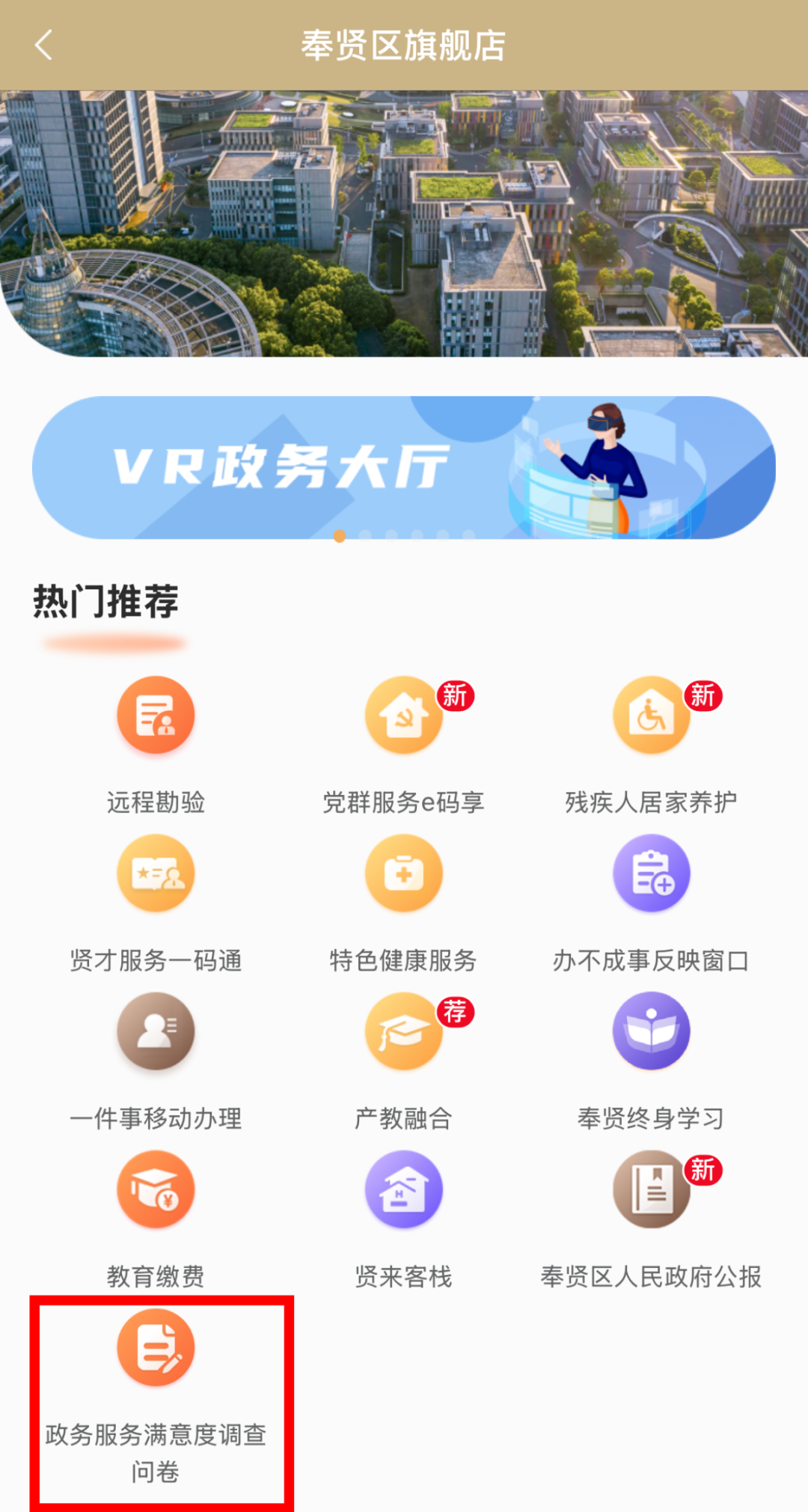Open 贤来客栈
Image resolution: width=808 pixels, height=1512 pixels.
tap(403, 1190)
